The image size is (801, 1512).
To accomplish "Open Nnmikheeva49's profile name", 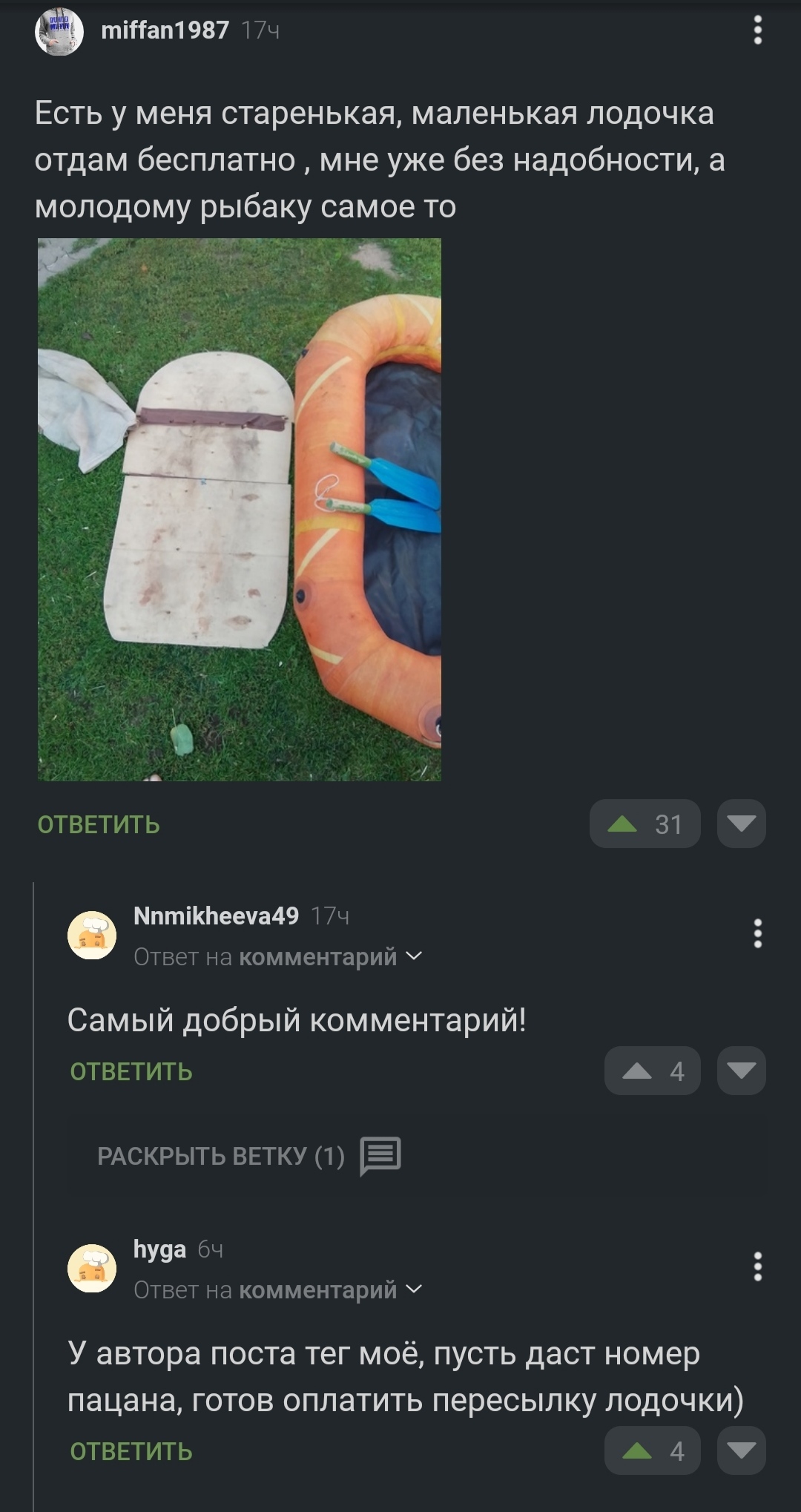I will tap(216, 916).
